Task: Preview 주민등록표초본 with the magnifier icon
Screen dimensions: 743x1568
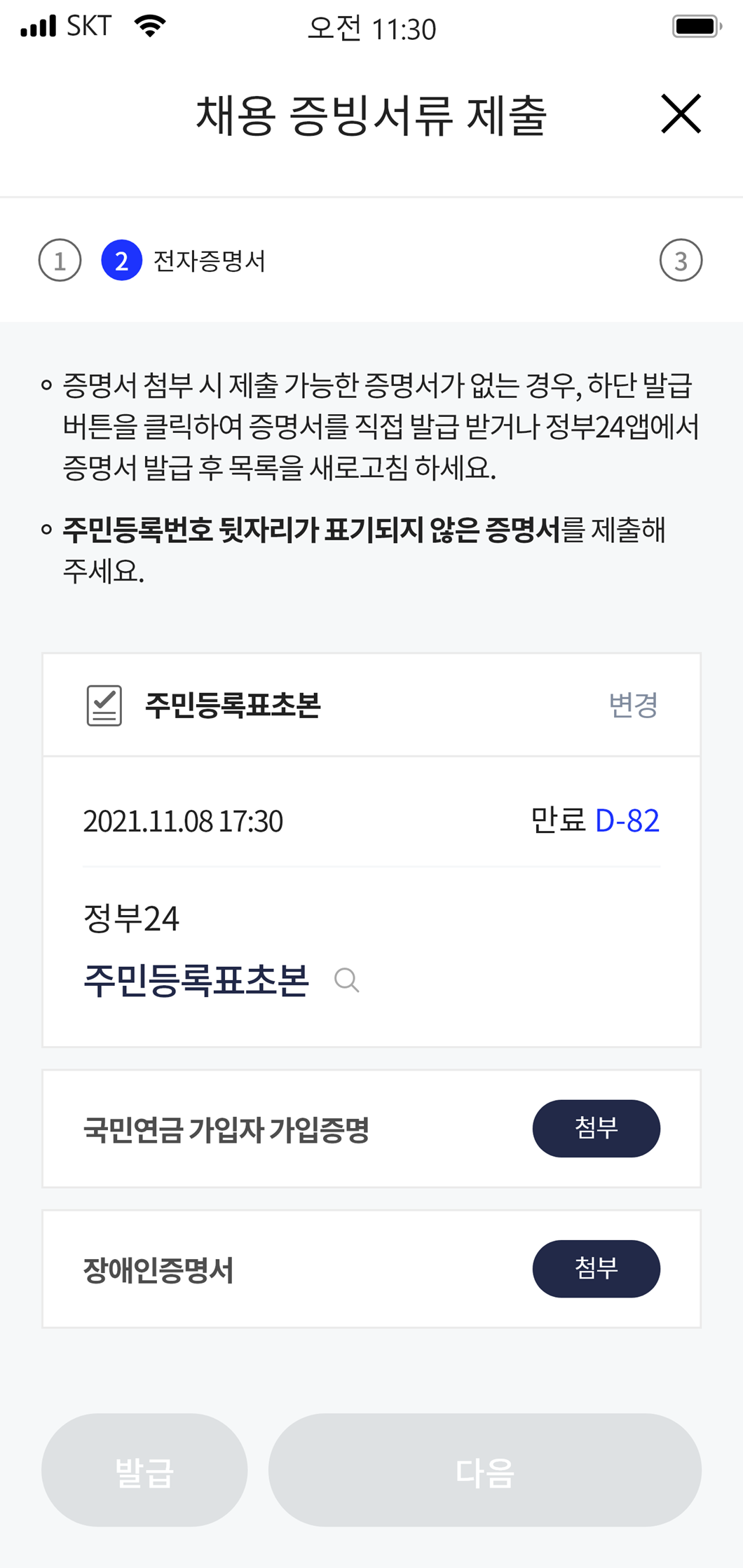Action: point(347,979)
